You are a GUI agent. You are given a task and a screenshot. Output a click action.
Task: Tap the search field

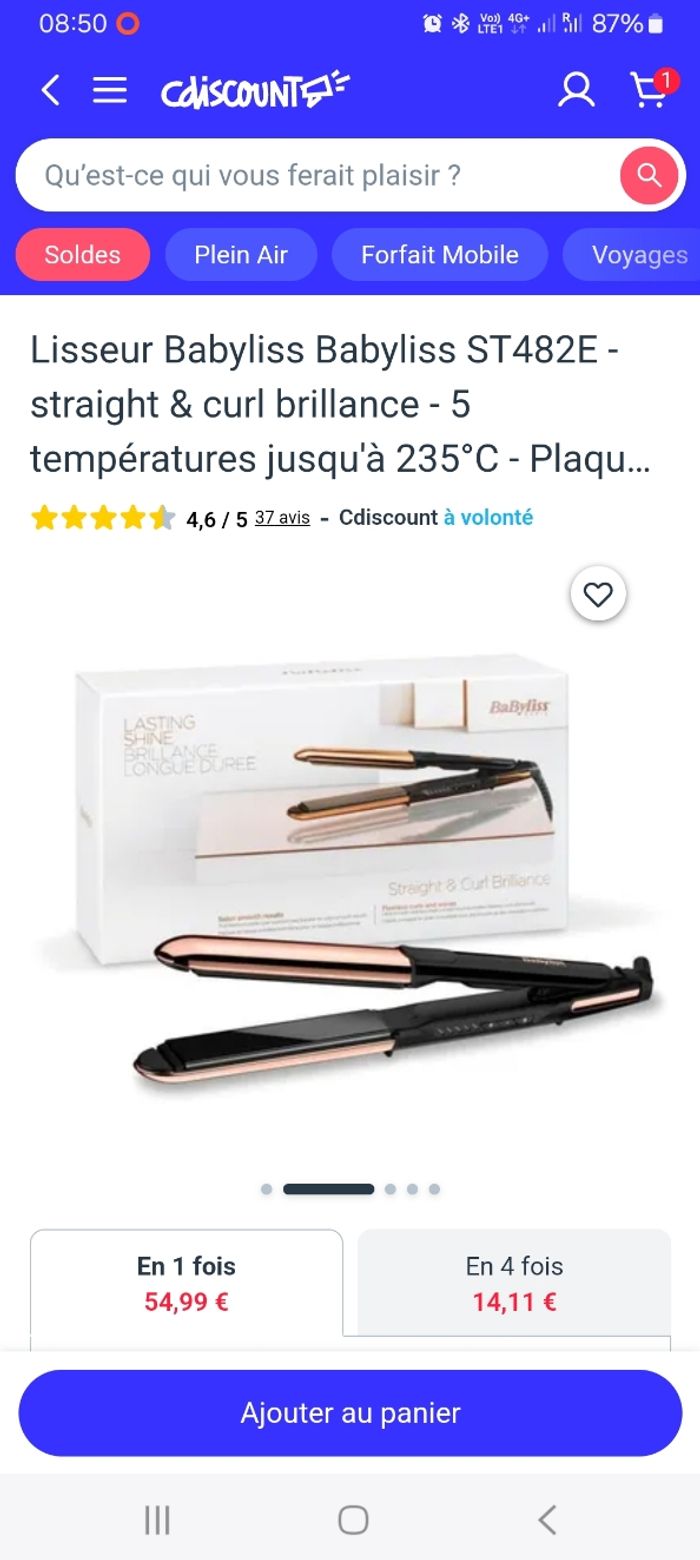coord(320,176)
